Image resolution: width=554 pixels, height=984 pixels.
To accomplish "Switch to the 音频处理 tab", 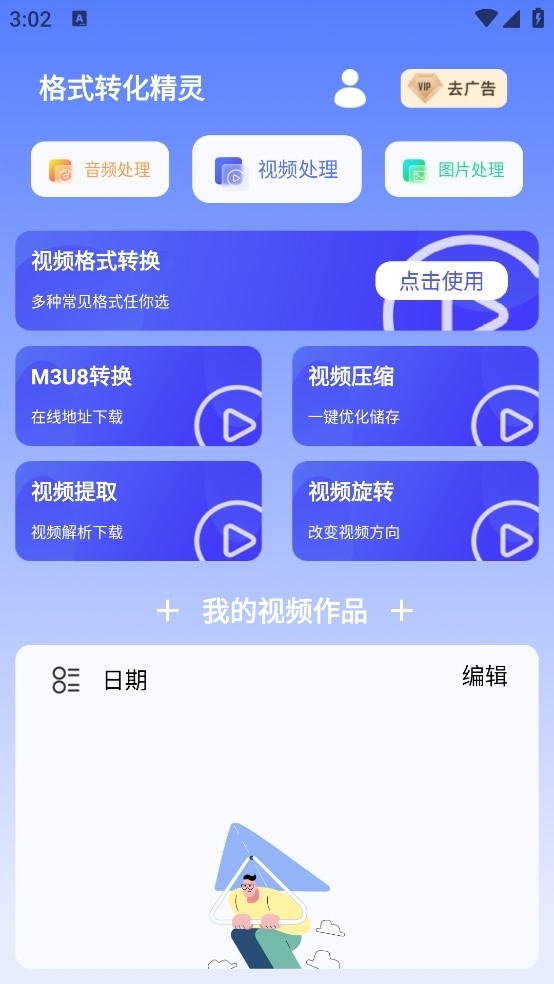I will coord(100,169).
